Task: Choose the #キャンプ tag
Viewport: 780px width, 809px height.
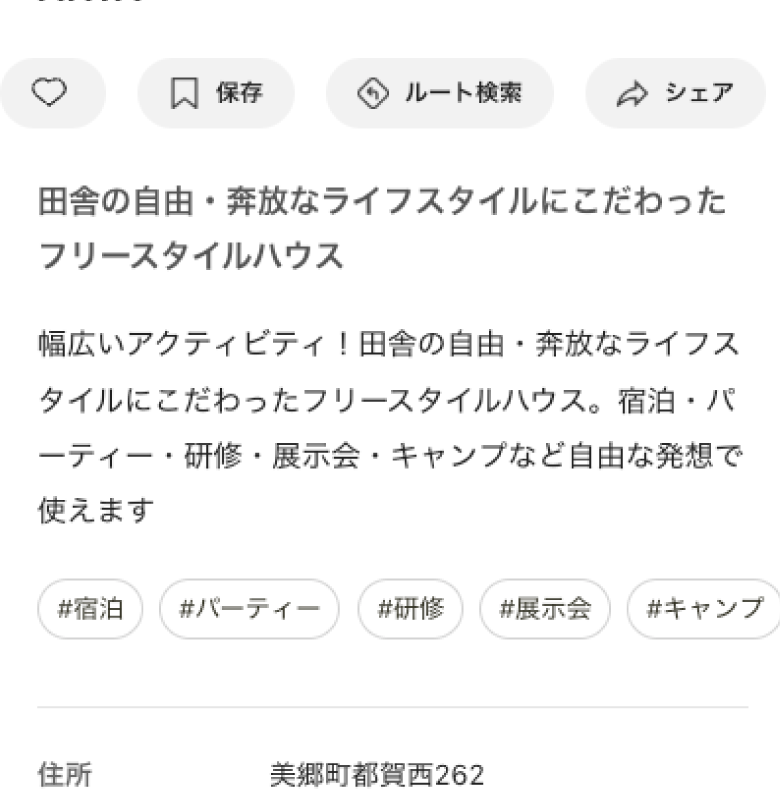Action: tap(704, 608)
